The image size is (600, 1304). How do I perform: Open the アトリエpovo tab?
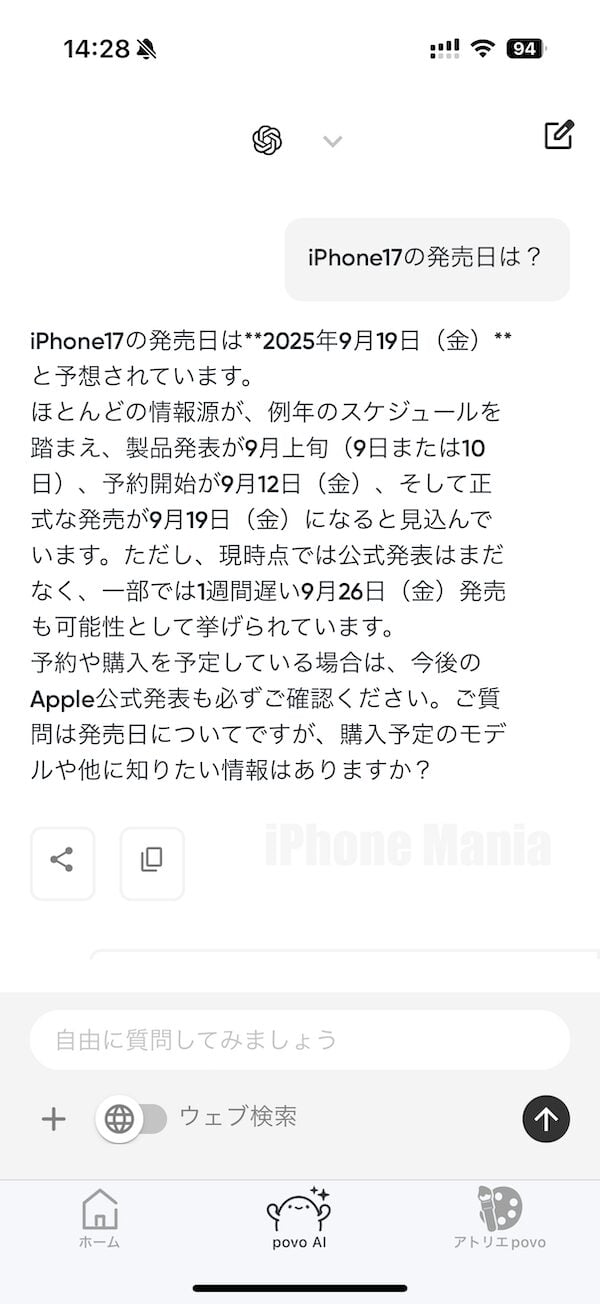coord(499,1219)
